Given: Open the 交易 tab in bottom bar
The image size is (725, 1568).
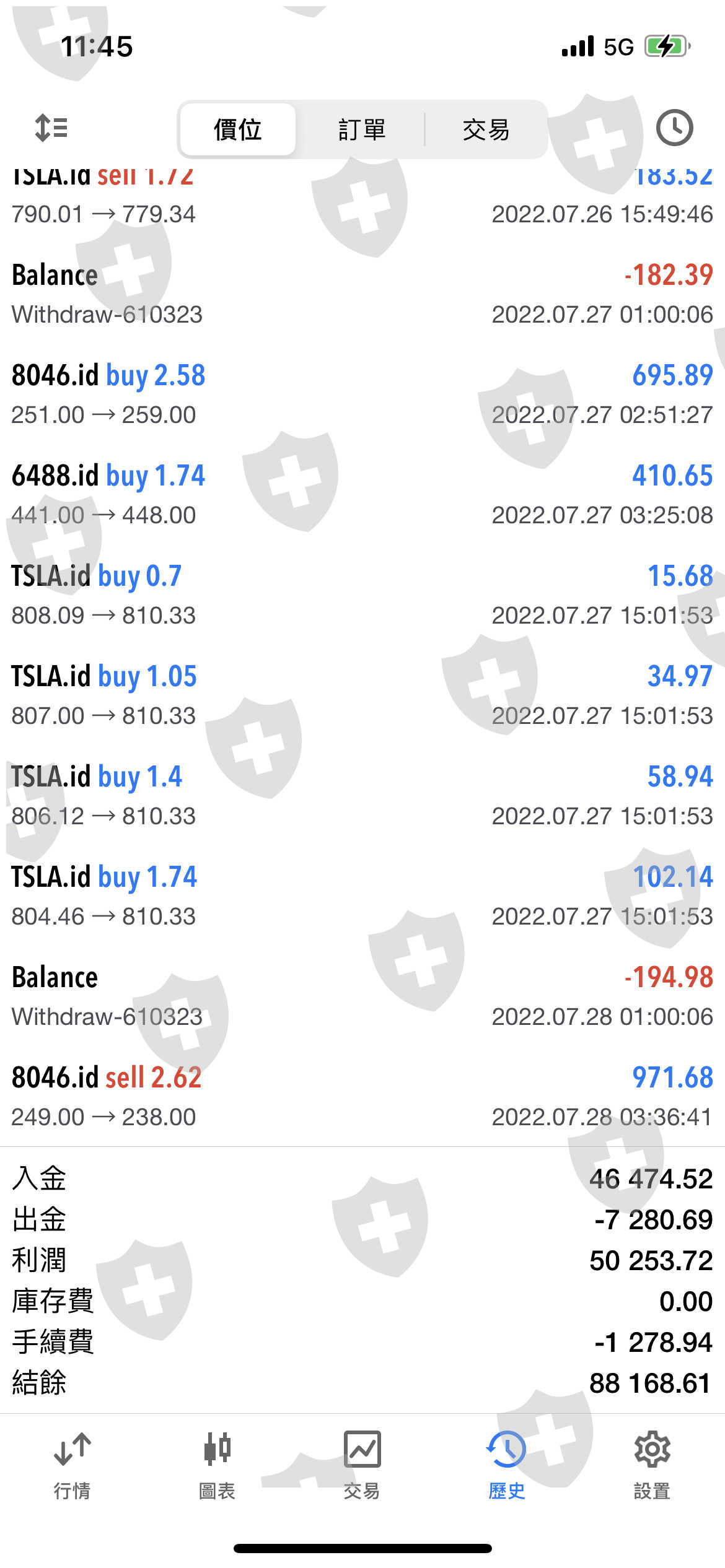Looking at the screenshot, I should [x=362, y=1465].
